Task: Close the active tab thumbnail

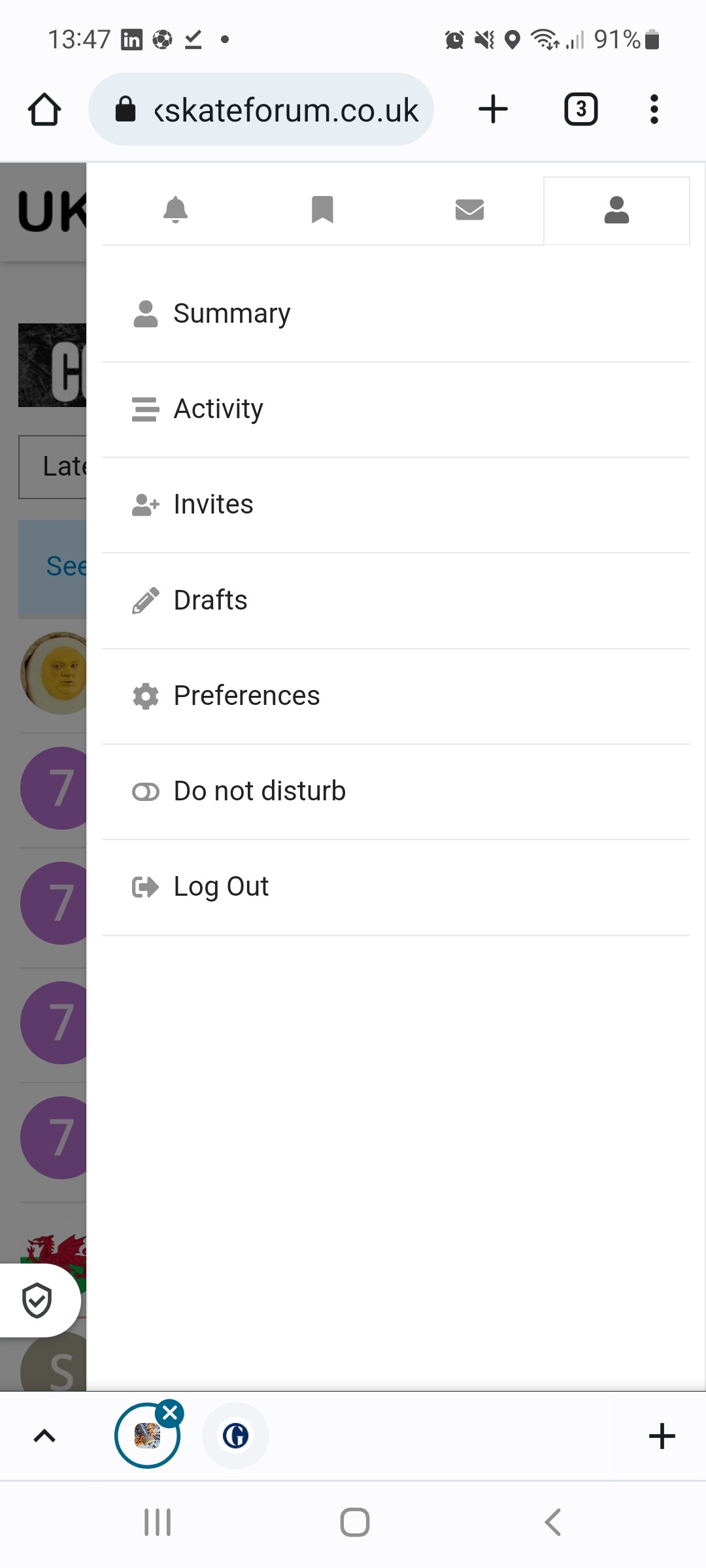Action: pyautogui.click(x=171, y=1413)
